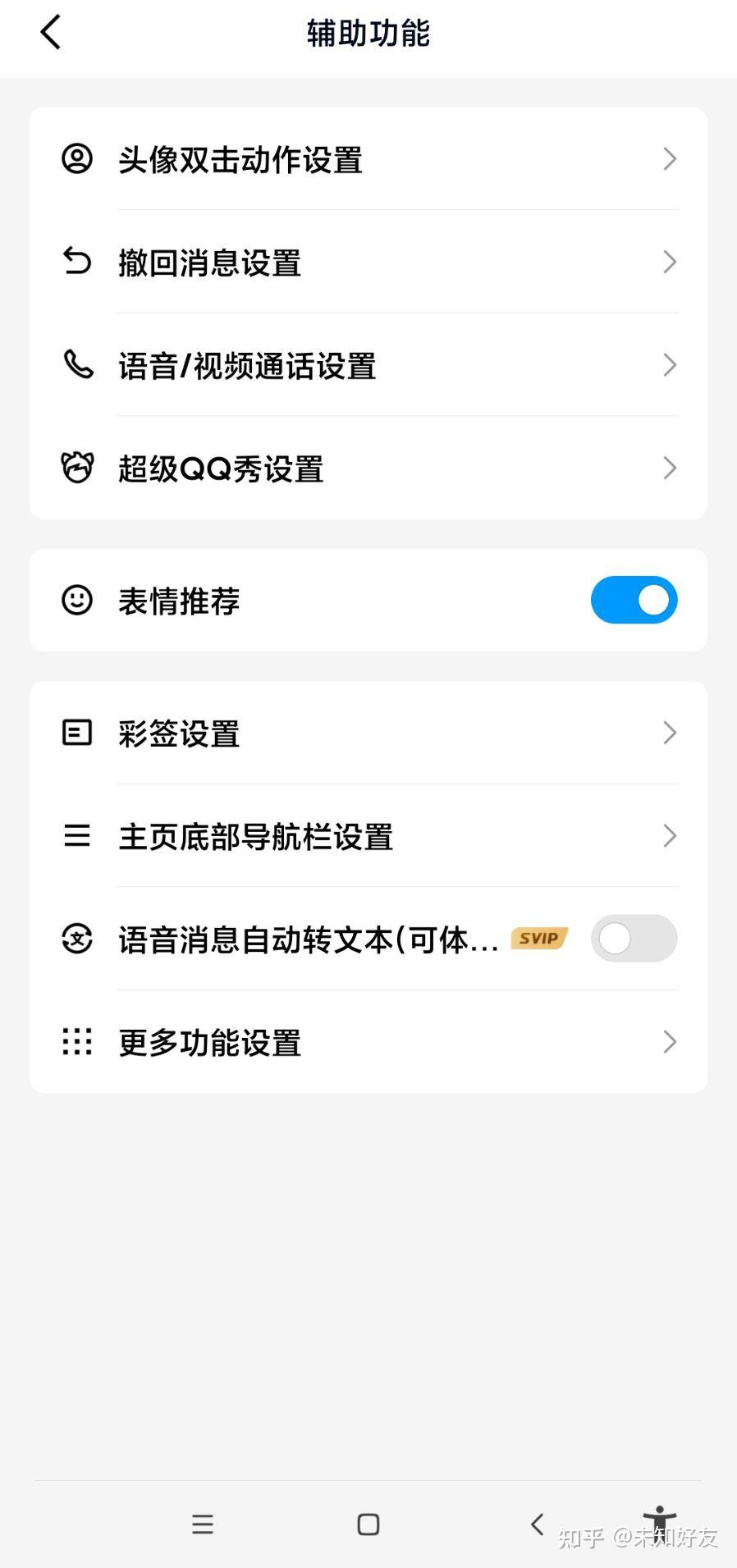Open 彩签设置
Screen dimensions: 737x1568
[670, 733]
